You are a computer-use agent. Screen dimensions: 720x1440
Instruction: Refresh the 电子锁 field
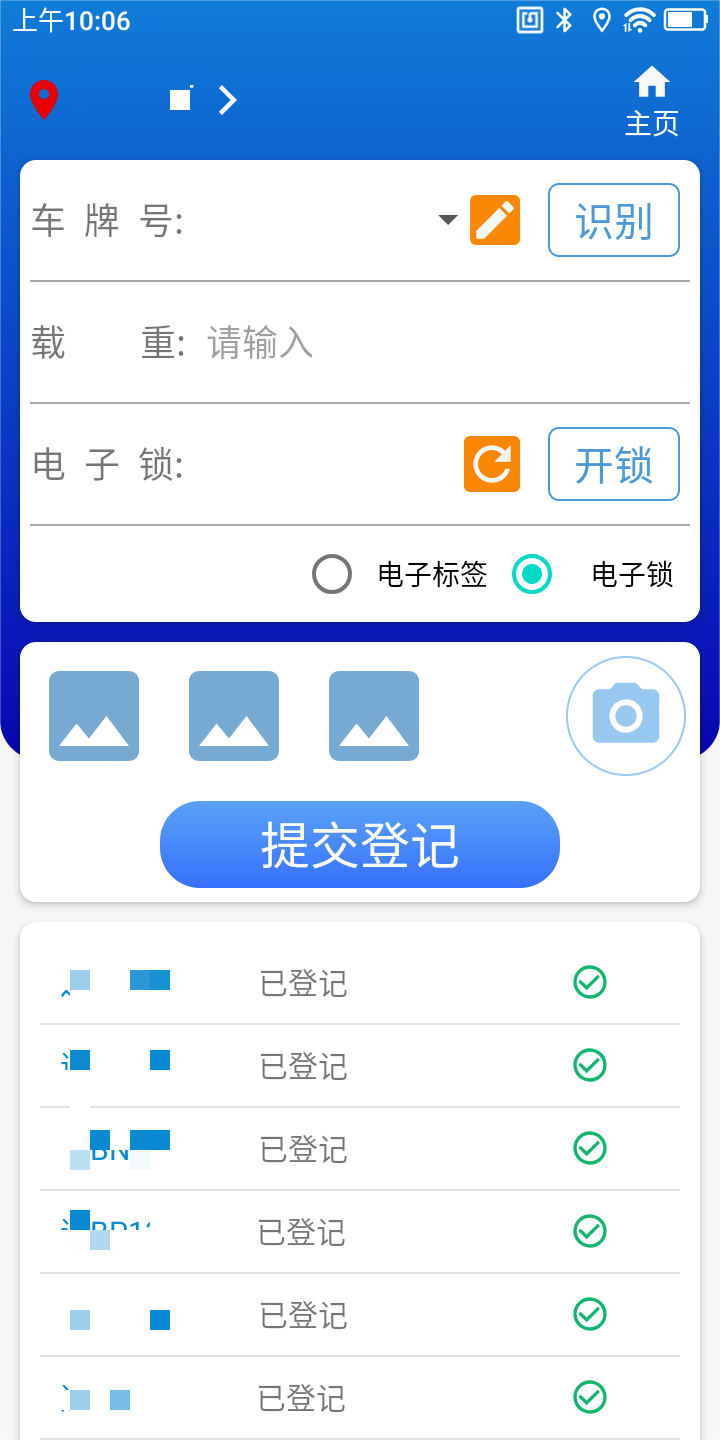tap(492, 464)
